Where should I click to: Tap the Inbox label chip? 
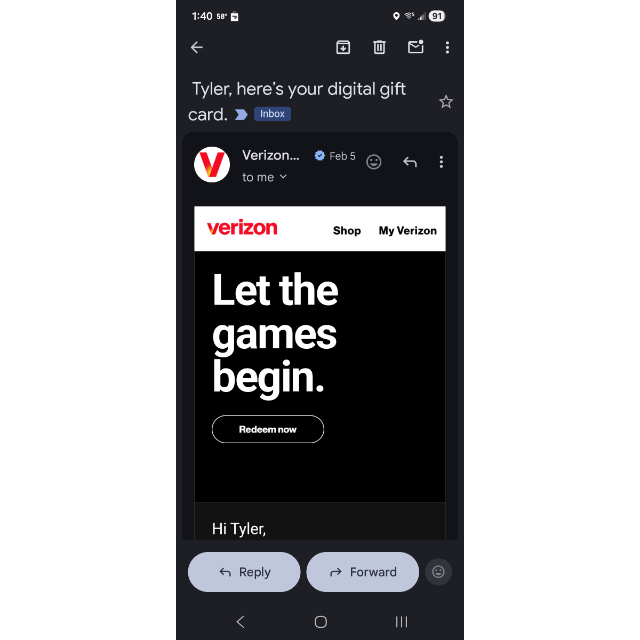[273, 114]
